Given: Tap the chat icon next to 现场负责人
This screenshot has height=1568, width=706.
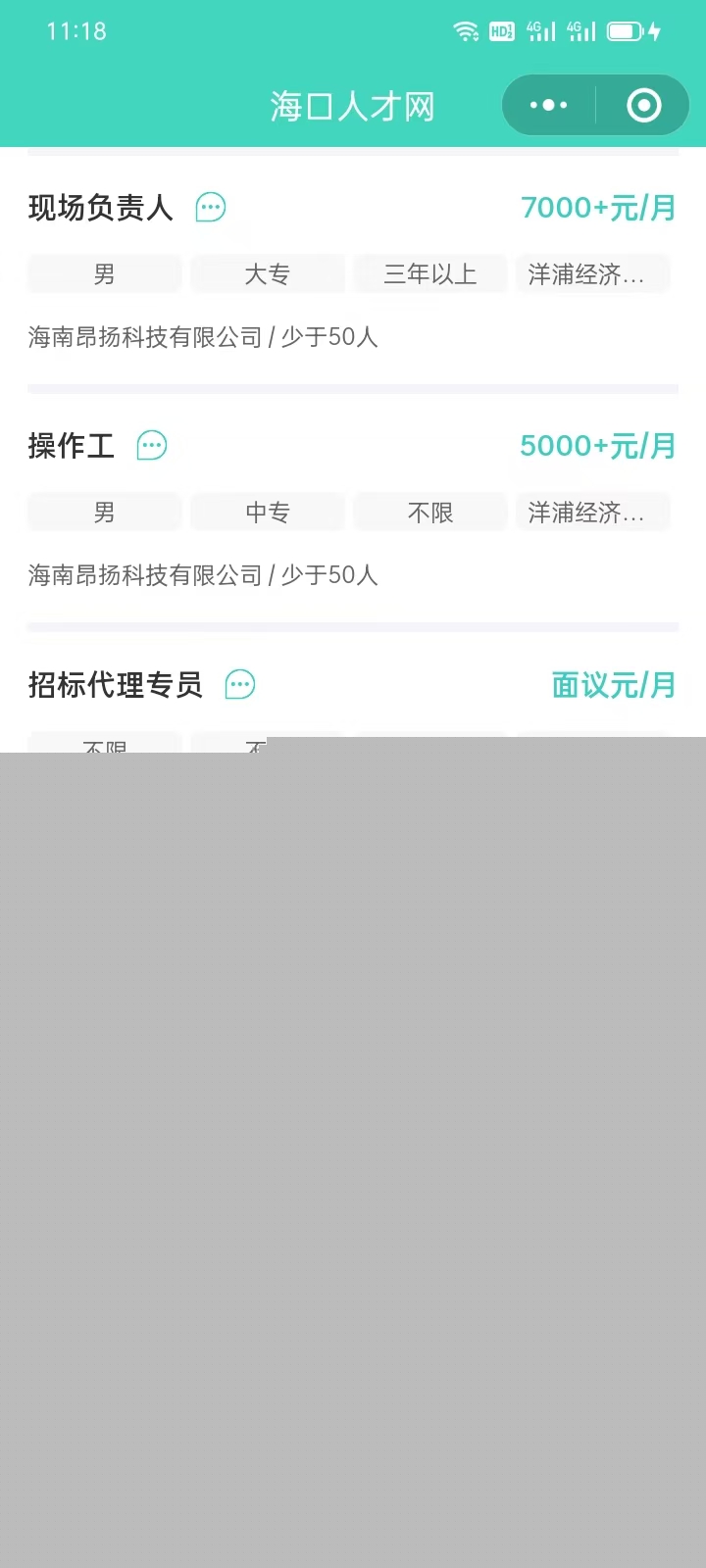Looking at the screenshot, I should pyautogui.click(x=211, y=208).
